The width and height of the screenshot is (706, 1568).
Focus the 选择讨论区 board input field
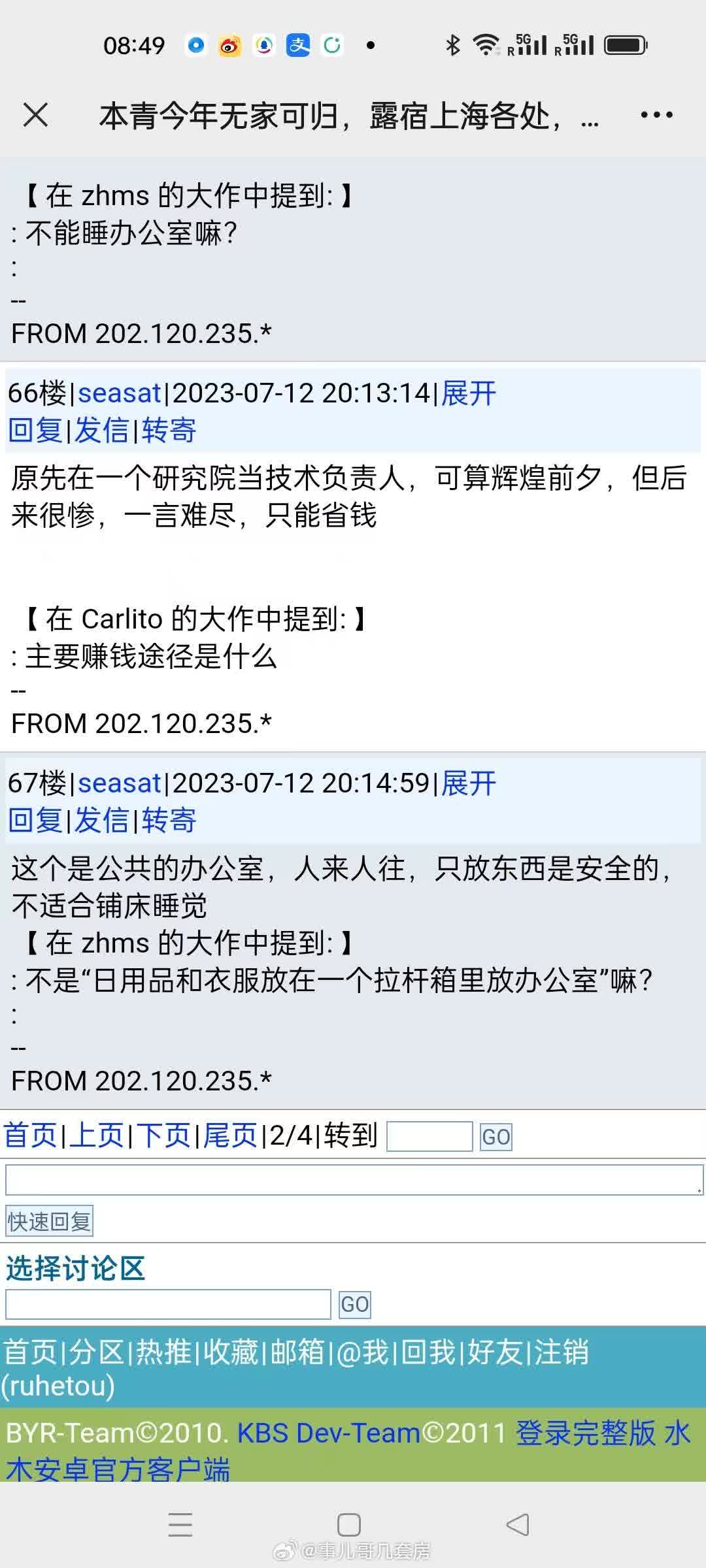click(168, 1304)
